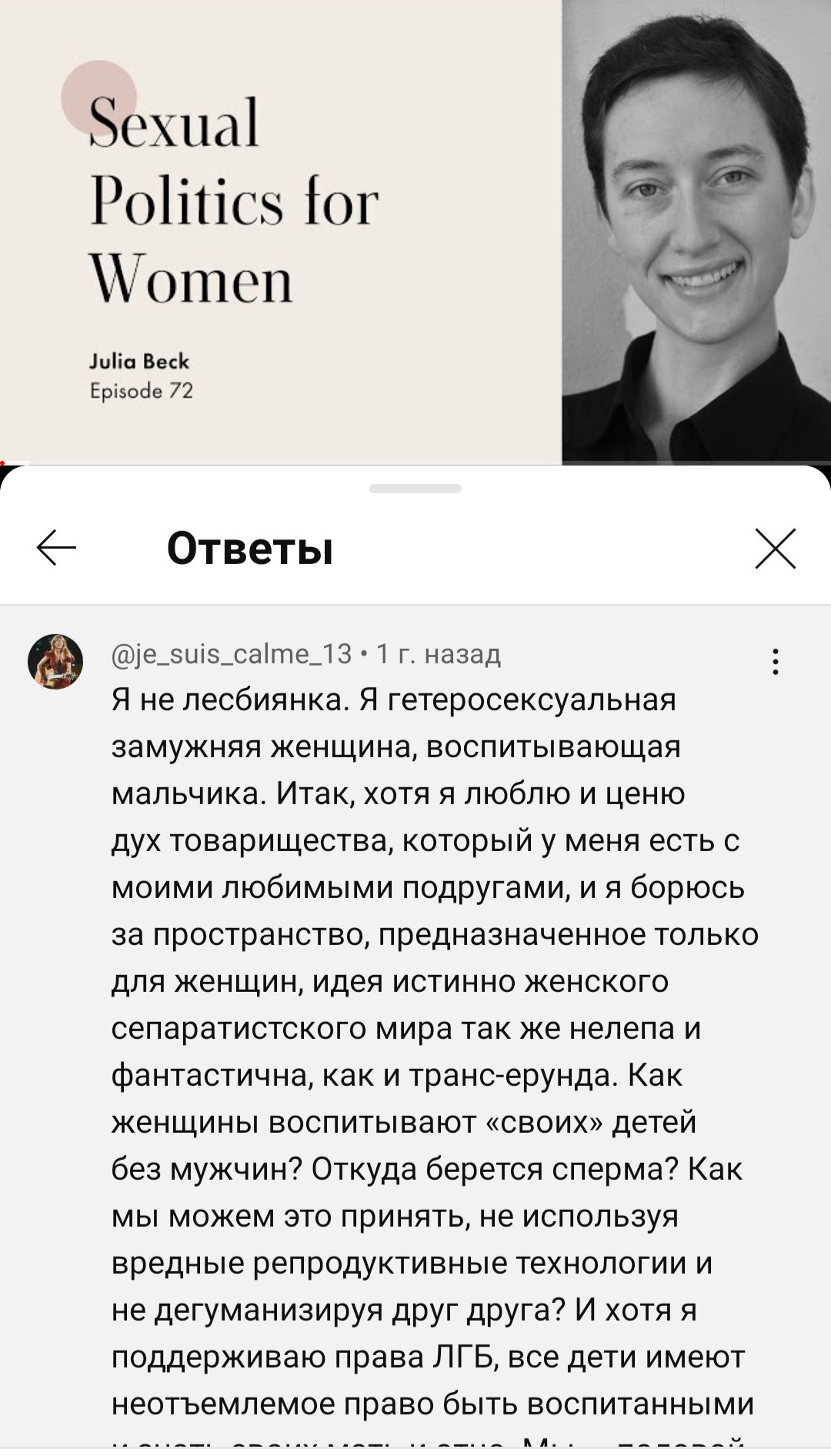Go back from the Ответы replies panel

(56, 548)
